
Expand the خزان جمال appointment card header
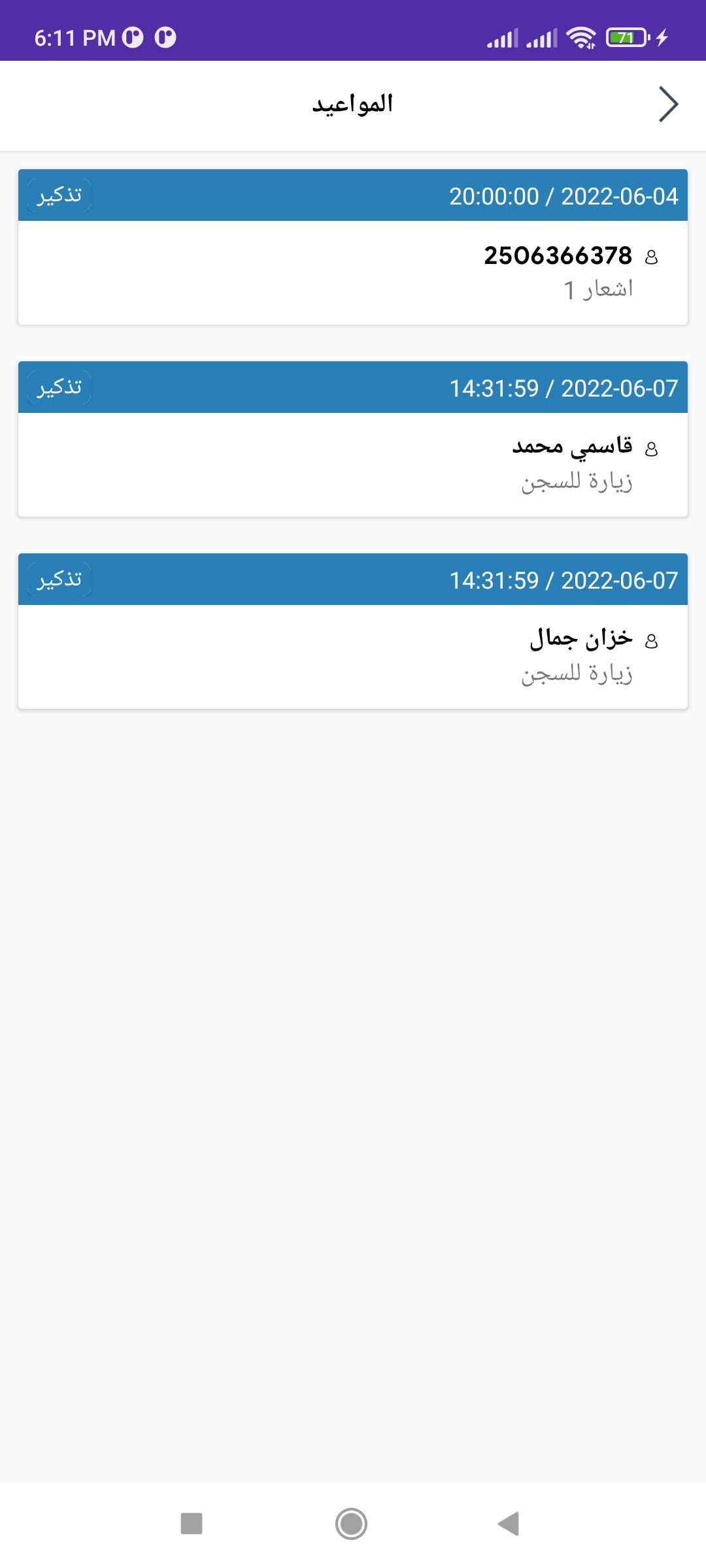pos(353,581)
